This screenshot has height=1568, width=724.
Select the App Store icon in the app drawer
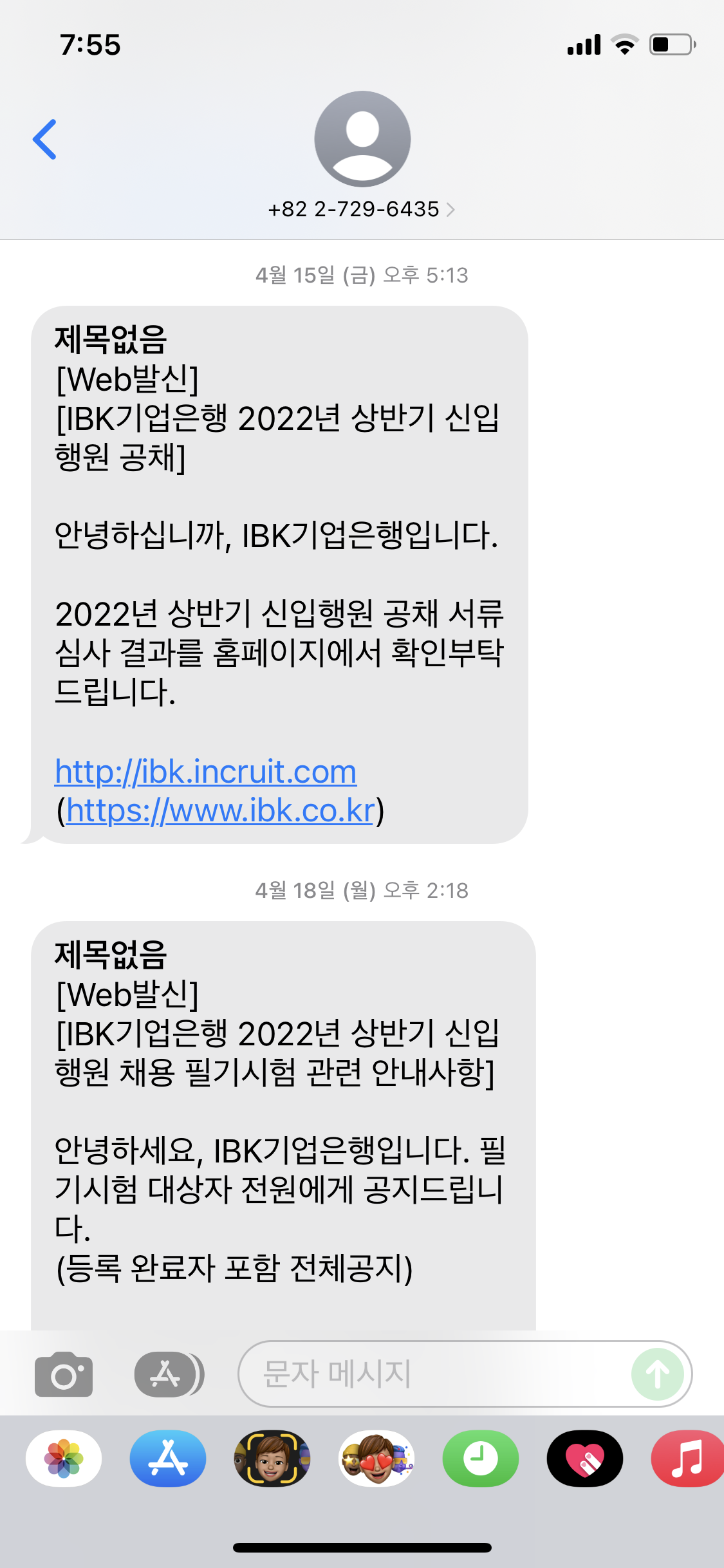(x=168, y=1459)
